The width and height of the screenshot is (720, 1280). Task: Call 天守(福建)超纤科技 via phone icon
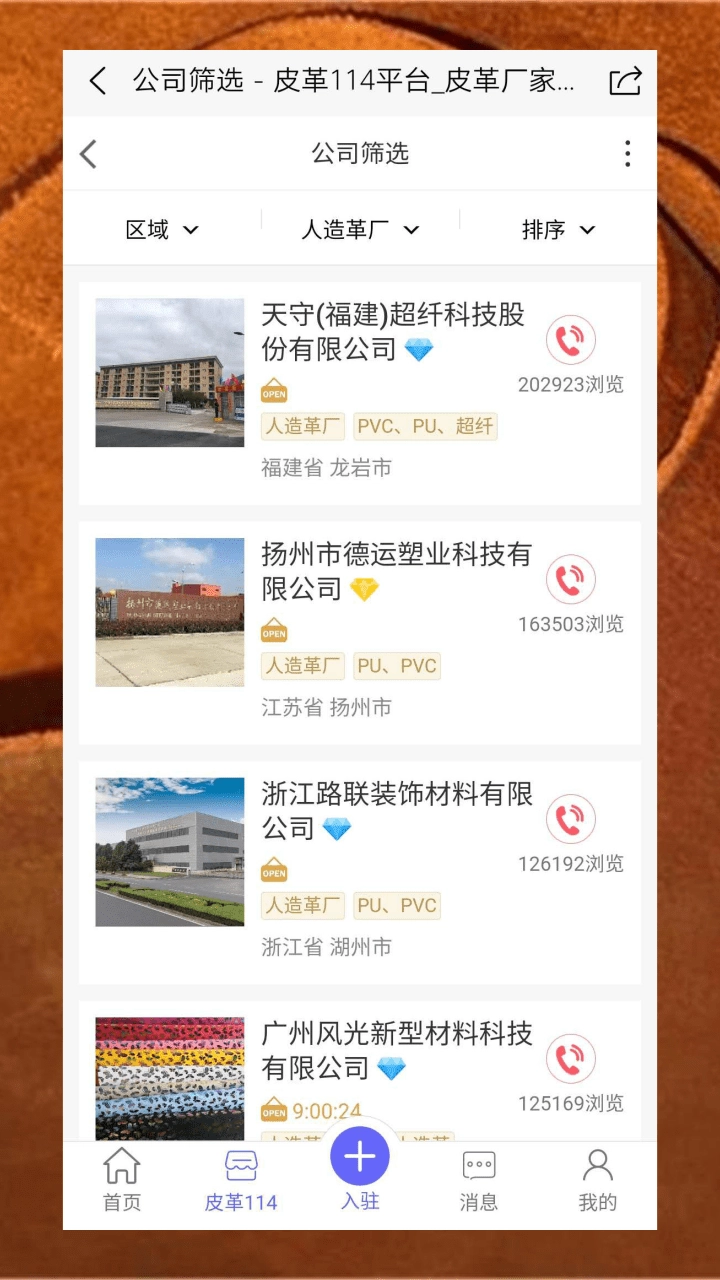[570, 340]
